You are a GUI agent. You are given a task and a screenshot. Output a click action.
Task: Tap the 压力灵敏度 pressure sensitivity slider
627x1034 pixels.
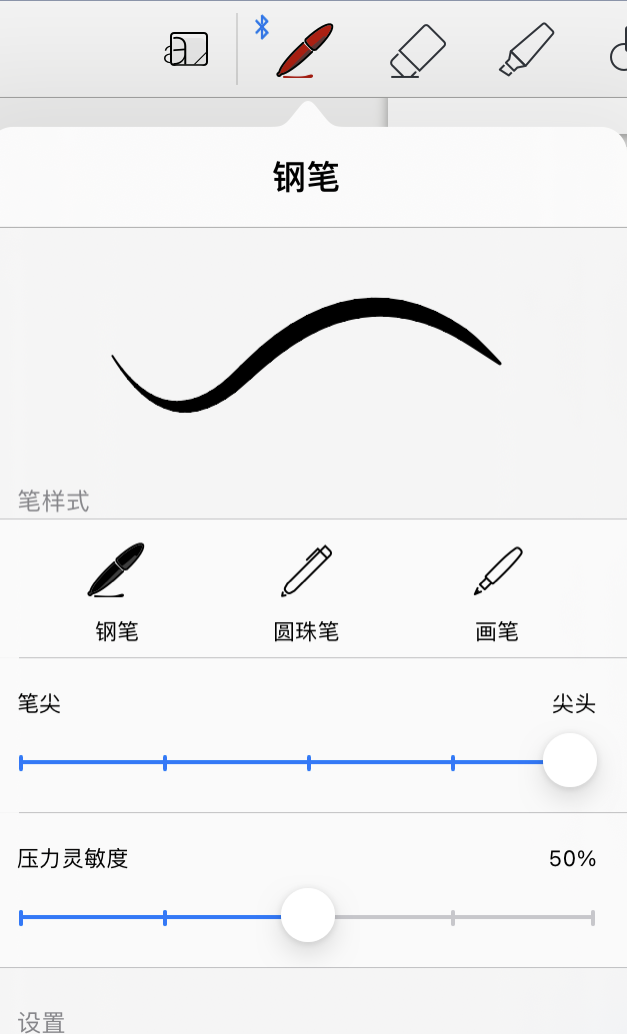point(307,915)
